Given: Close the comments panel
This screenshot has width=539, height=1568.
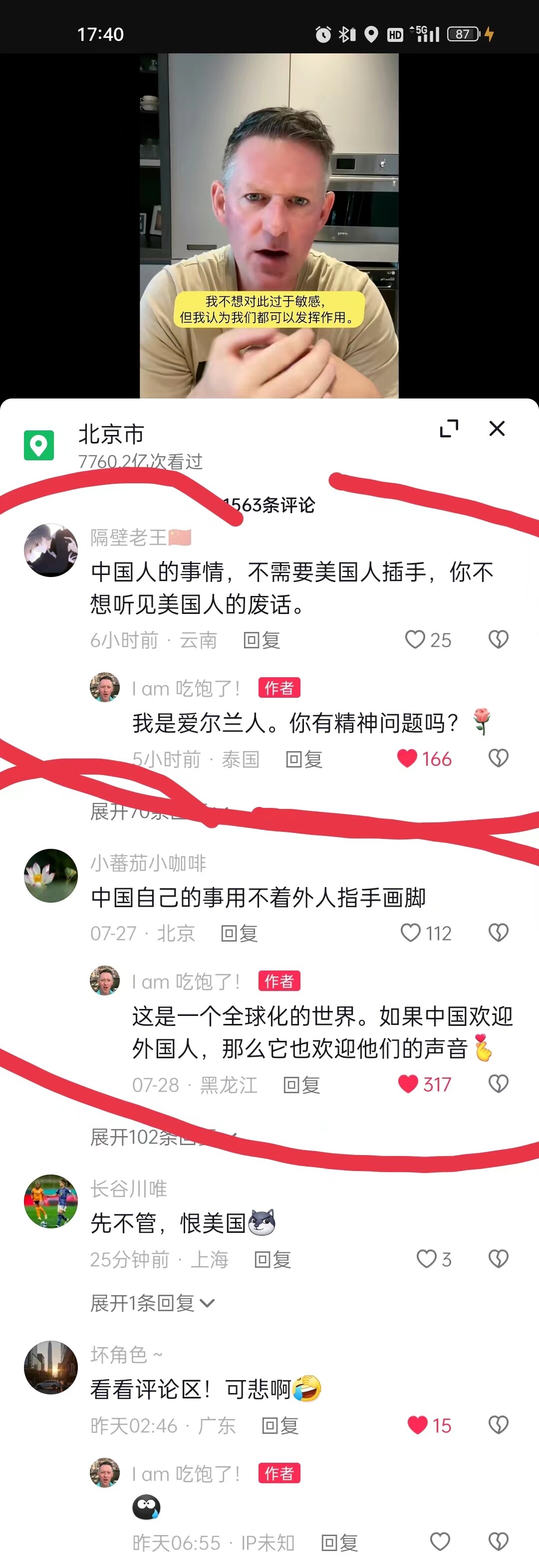Looking at the screenshot, I should [497, 428].
